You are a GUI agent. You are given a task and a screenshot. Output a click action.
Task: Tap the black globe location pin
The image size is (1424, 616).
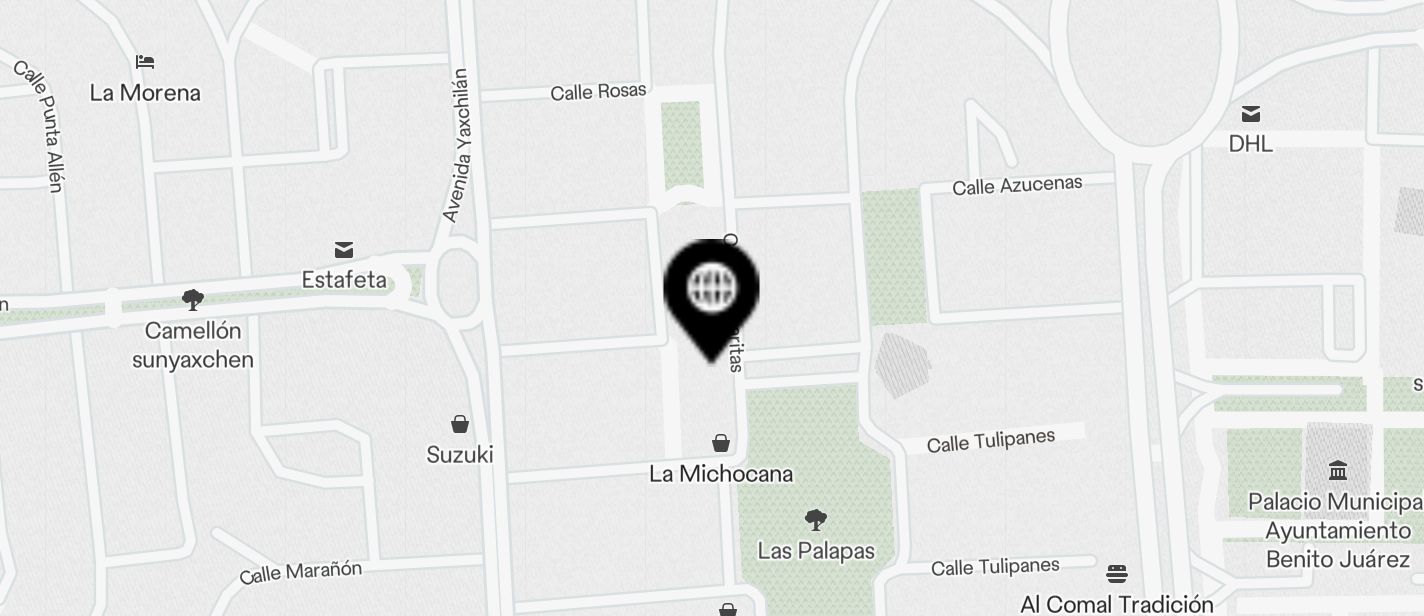[711, 289]
